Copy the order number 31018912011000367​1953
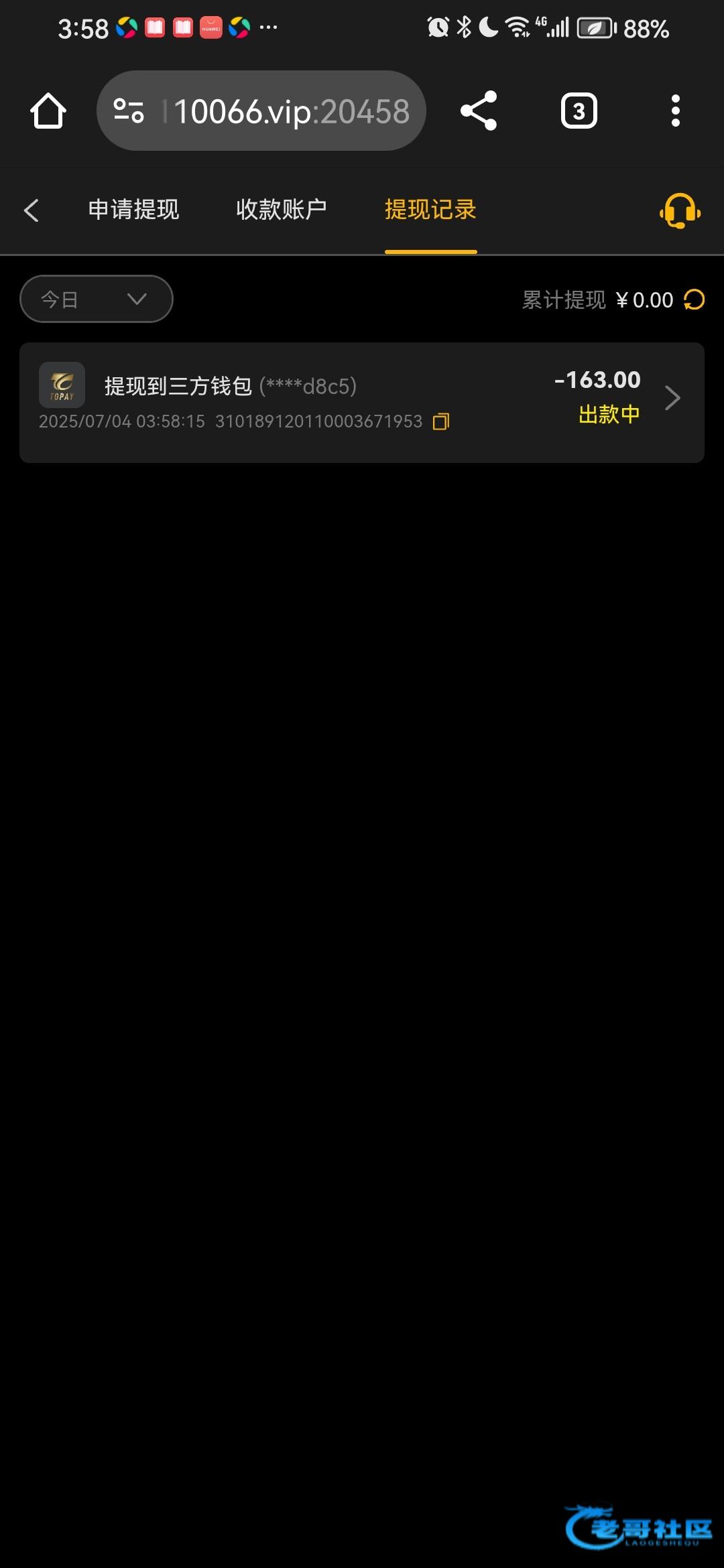724x1568 pixels. [441, 421]
